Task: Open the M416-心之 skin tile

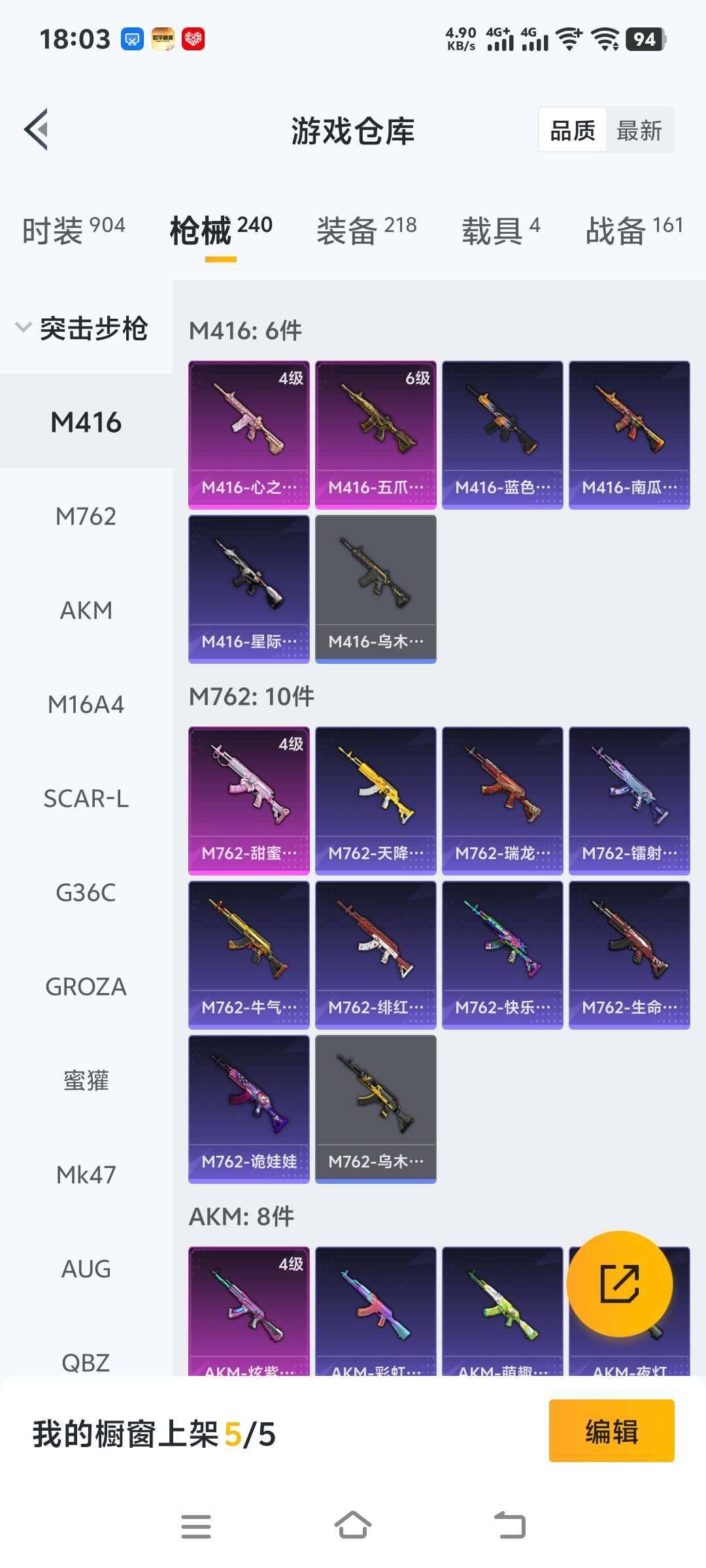Action: (248, 434)
